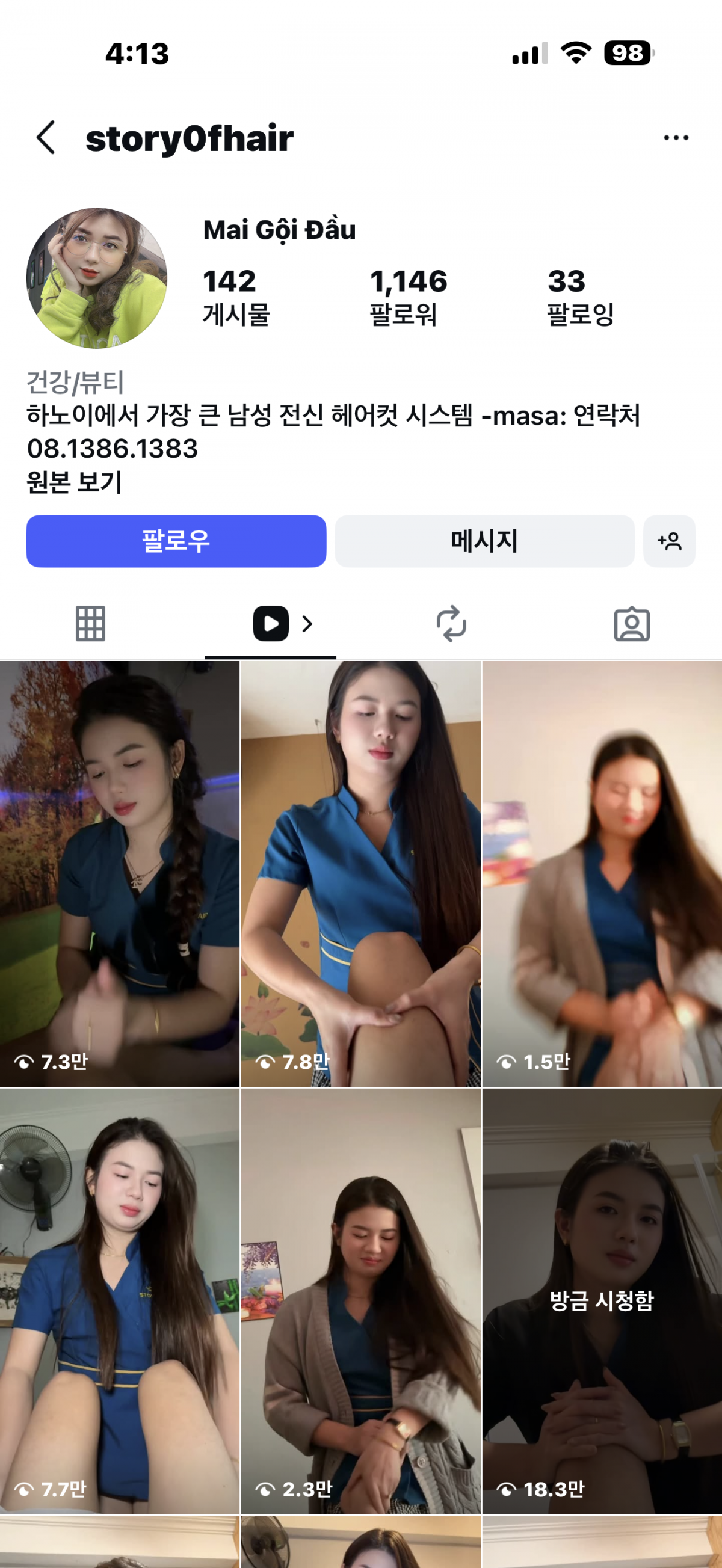Play the reel with 7.8만 views
The width and height of the screenshot is (722, 1568).
click(x=360, y=873)
